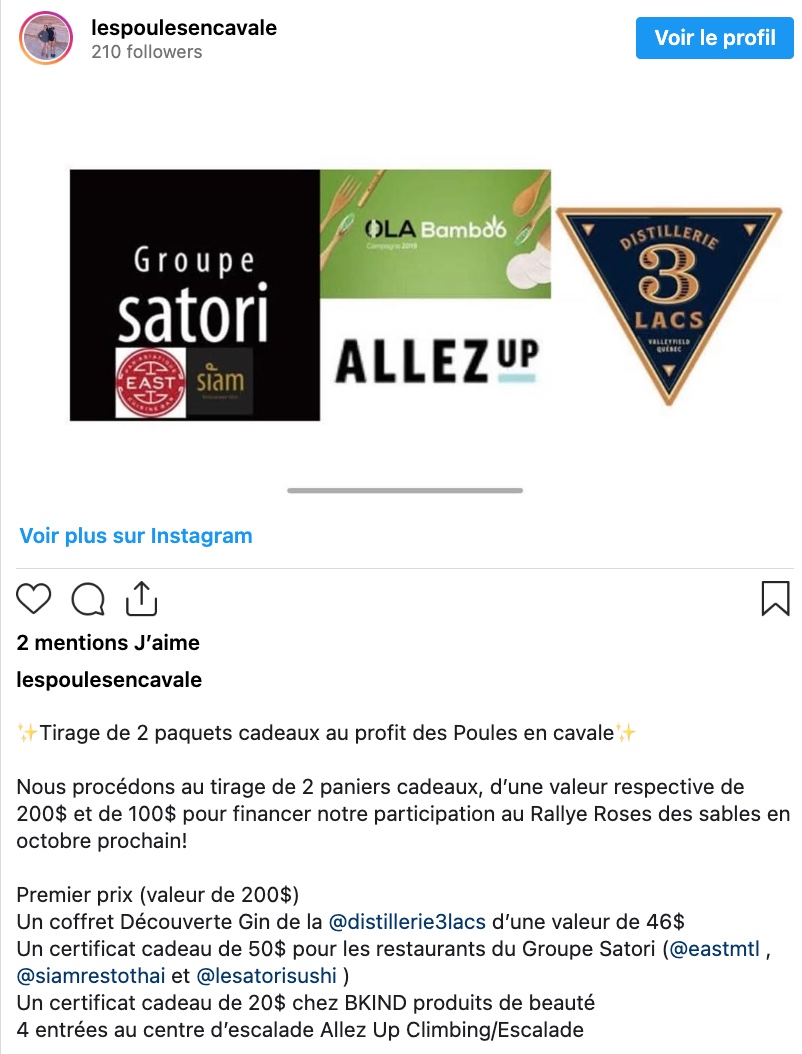Bookmark this post
The height and width of the screenshot is (1054, 802).
point(775,598)
